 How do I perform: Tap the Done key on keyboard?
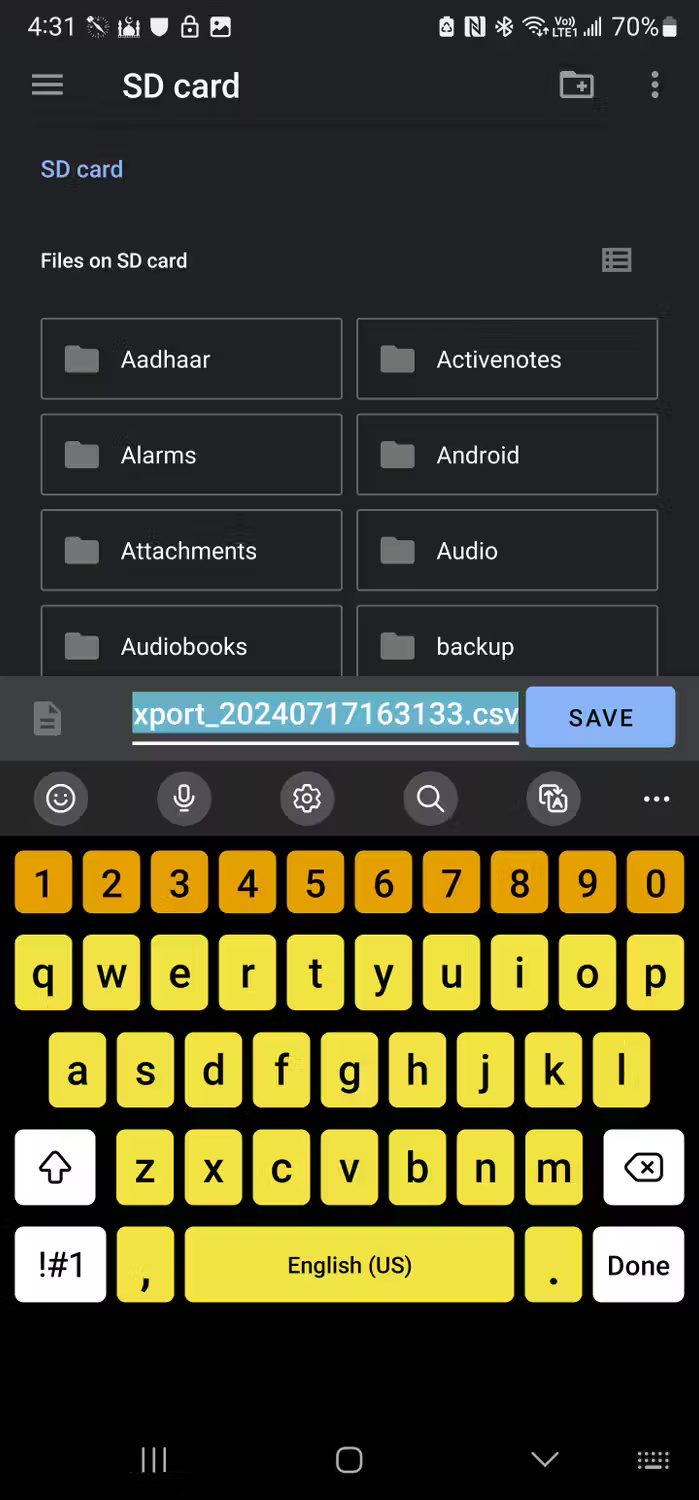[638, 1265]
